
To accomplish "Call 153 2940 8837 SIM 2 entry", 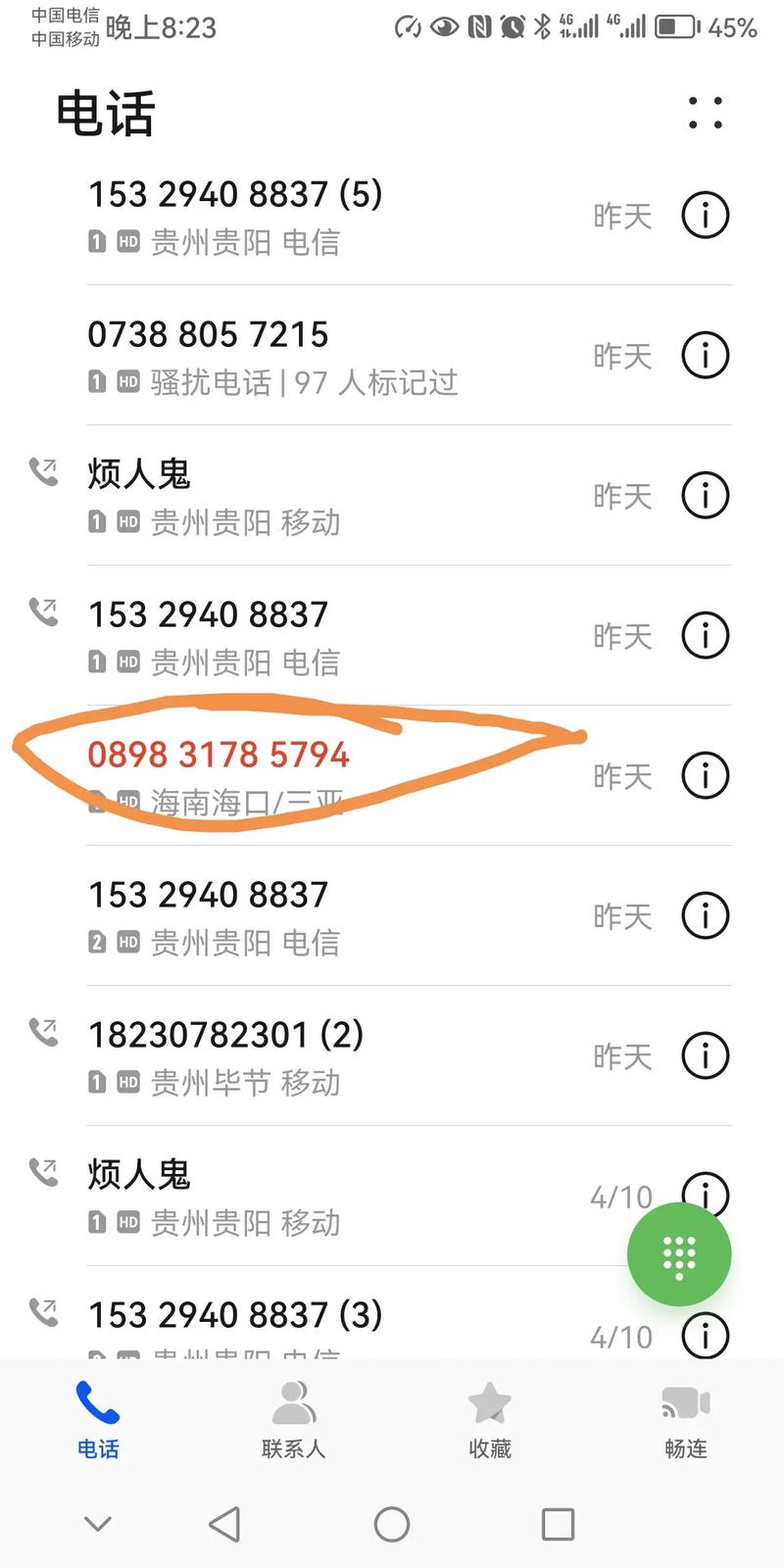I will click(294, 915).
